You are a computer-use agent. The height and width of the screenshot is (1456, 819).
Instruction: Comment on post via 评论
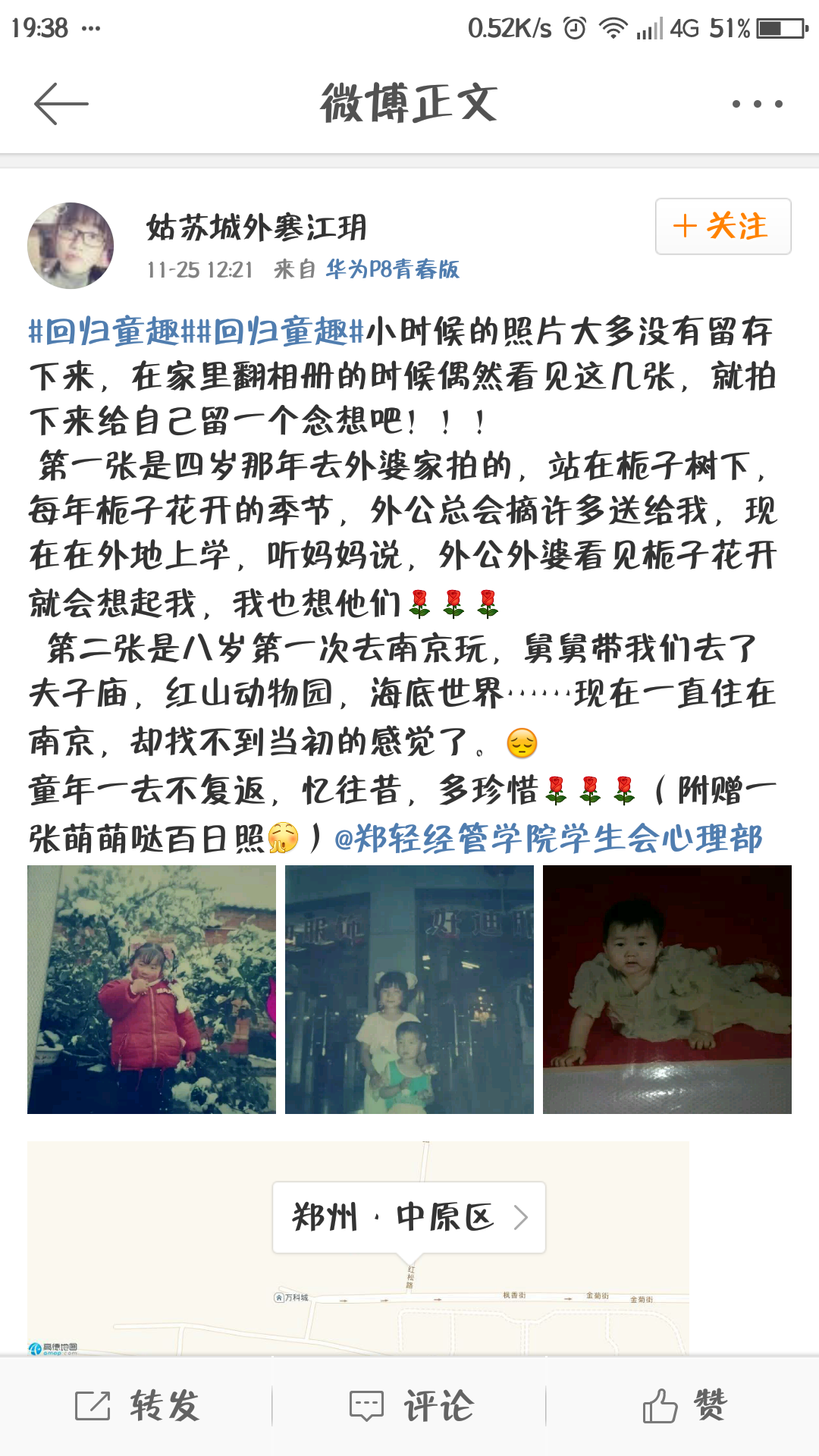[409, 1405]
